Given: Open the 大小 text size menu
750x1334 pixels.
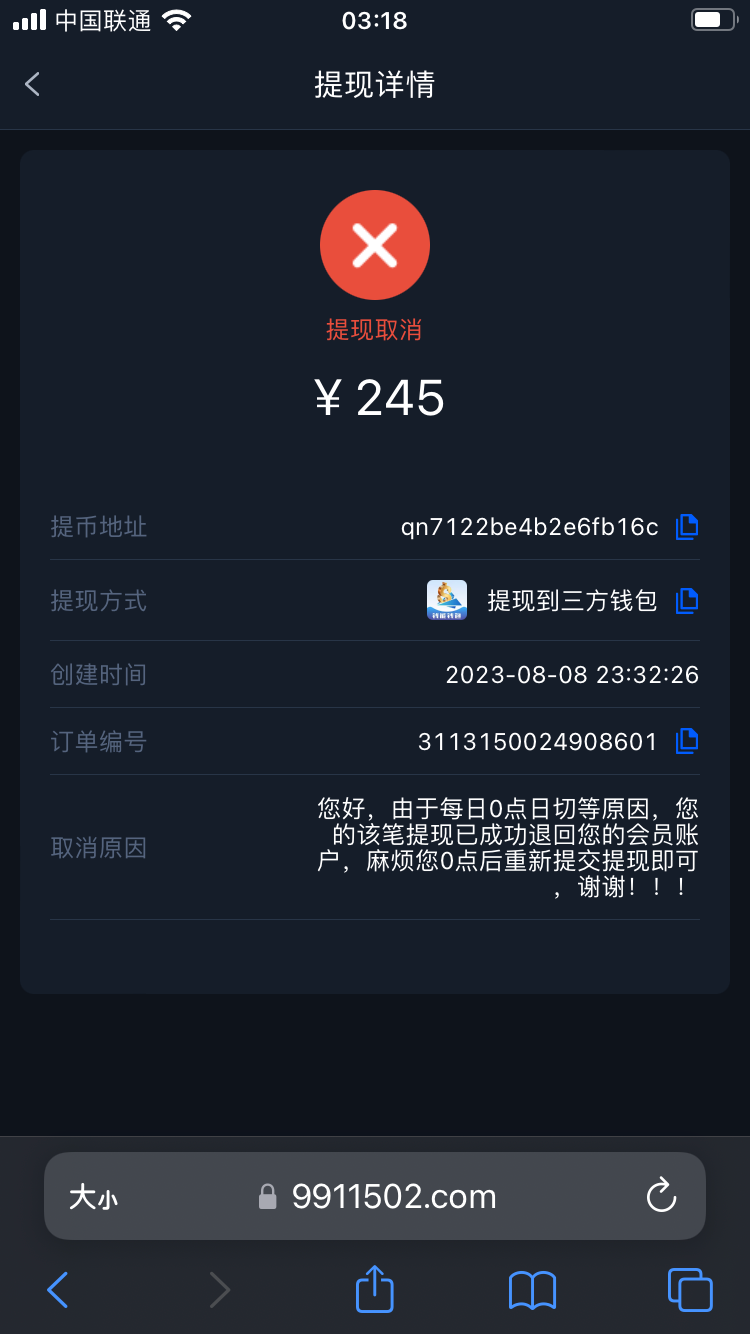Looking at the screenshot, I should point(93,1197).
